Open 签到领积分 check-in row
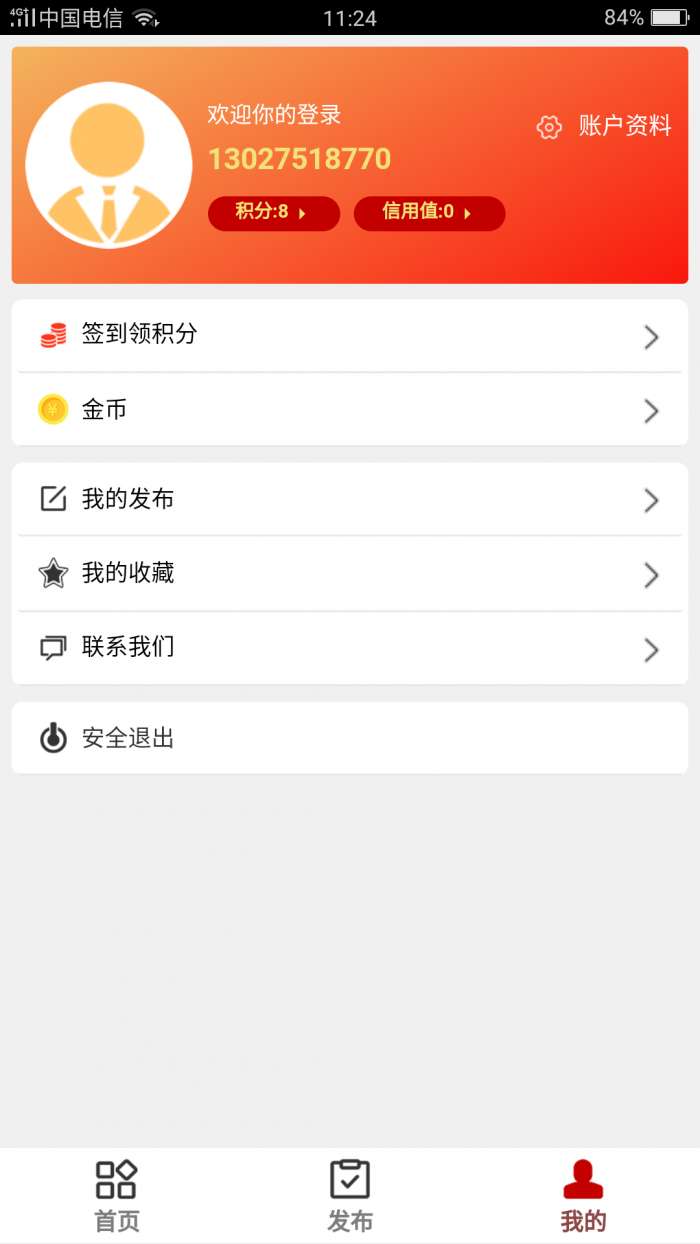Screen dimensions: 700x1244 point(350,336)
